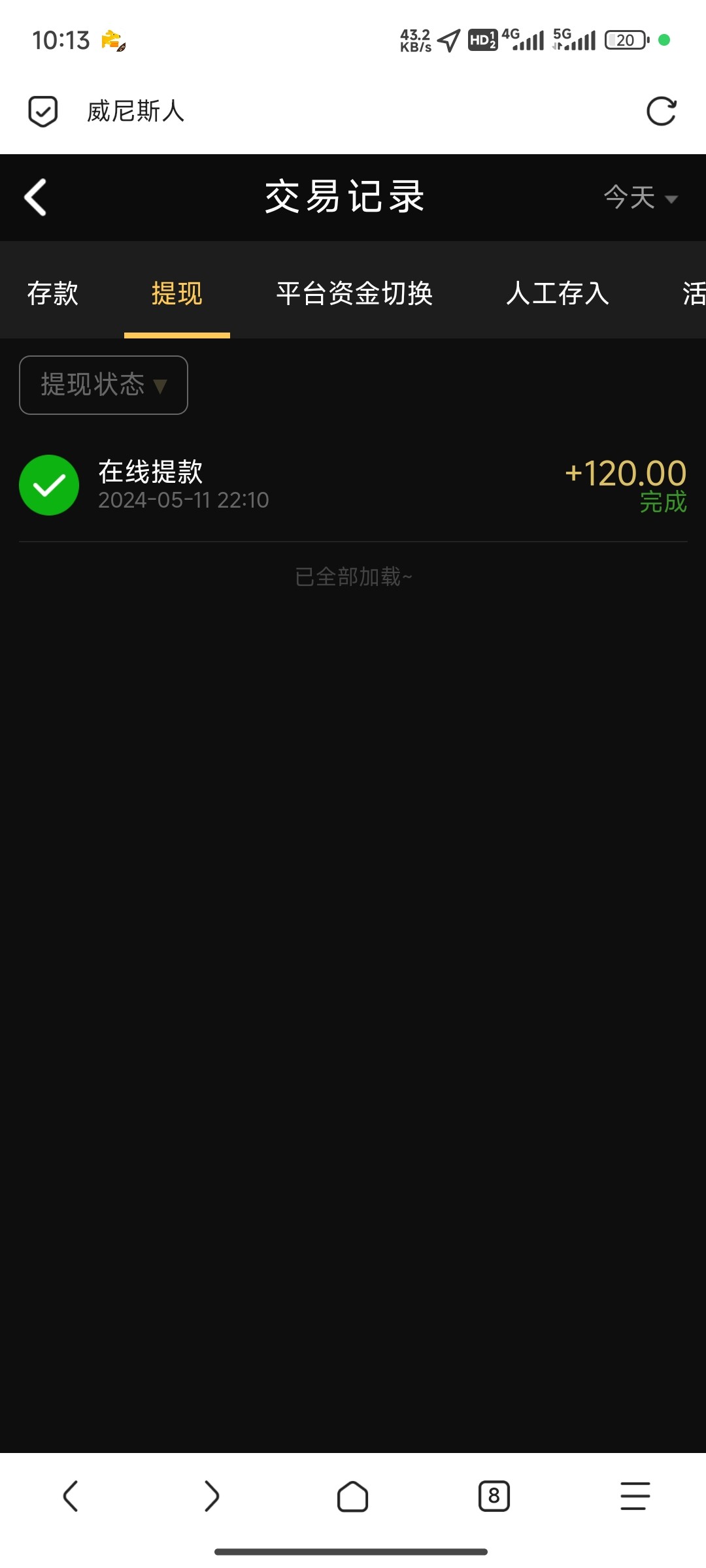Open the 提现状态 dropdown filter
The height and width of the screenshot is (1568, 706).
pos(104,385)
